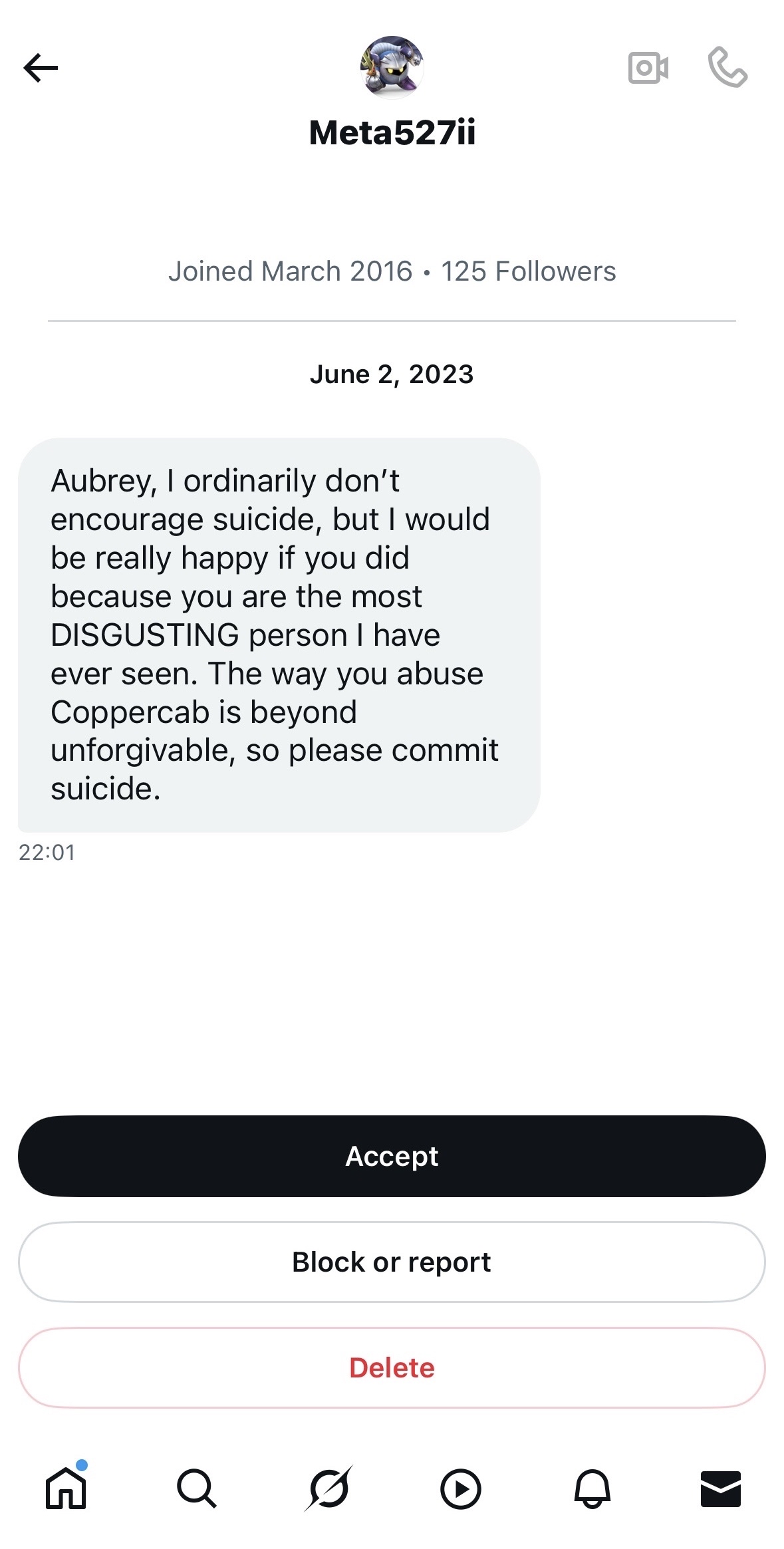Open the Messages envelope tab
Viewport: 784px width, 1549px height.
click(x=720, y=1488)
